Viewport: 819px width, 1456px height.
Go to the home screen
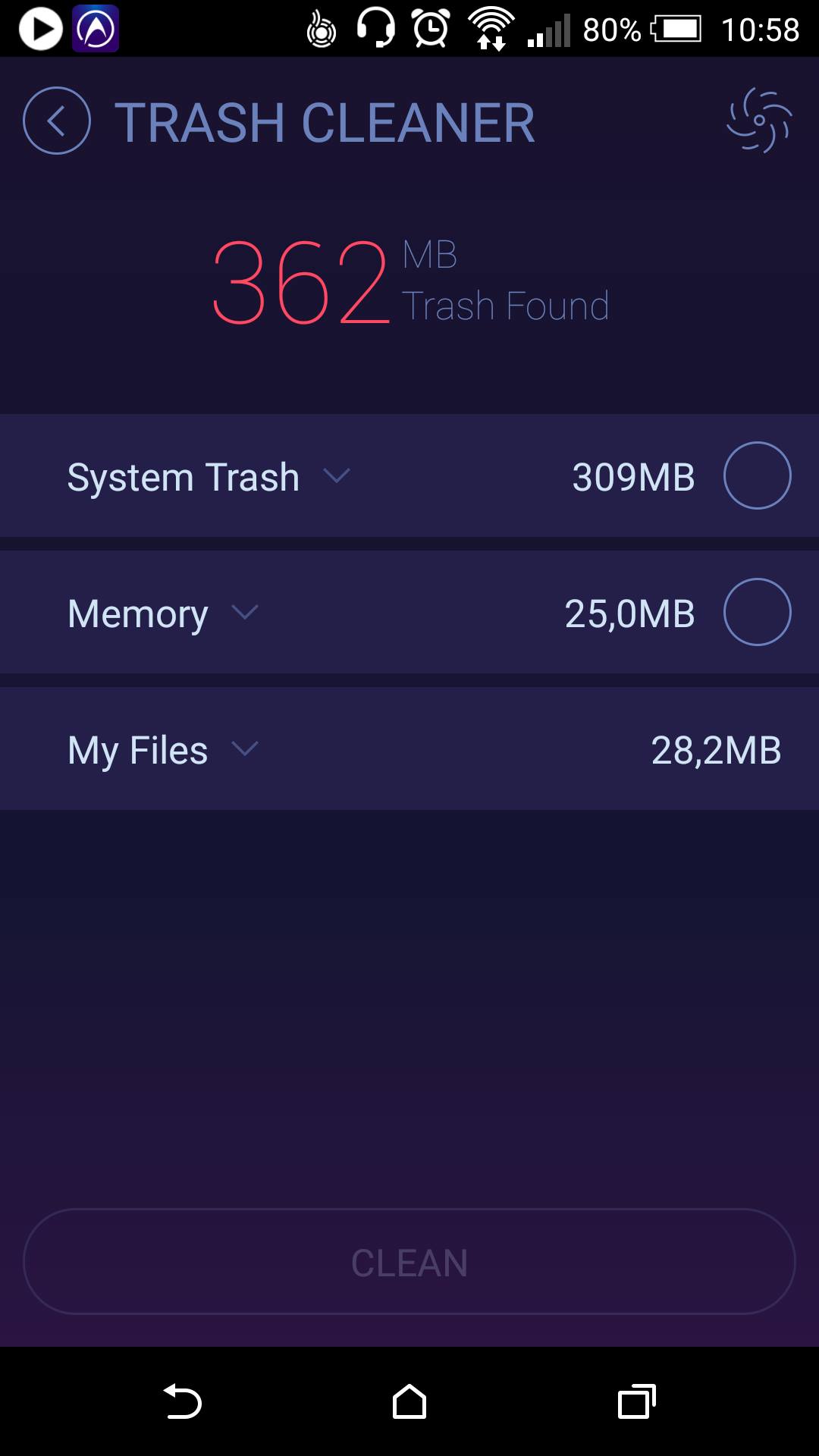click(409, 1401)
